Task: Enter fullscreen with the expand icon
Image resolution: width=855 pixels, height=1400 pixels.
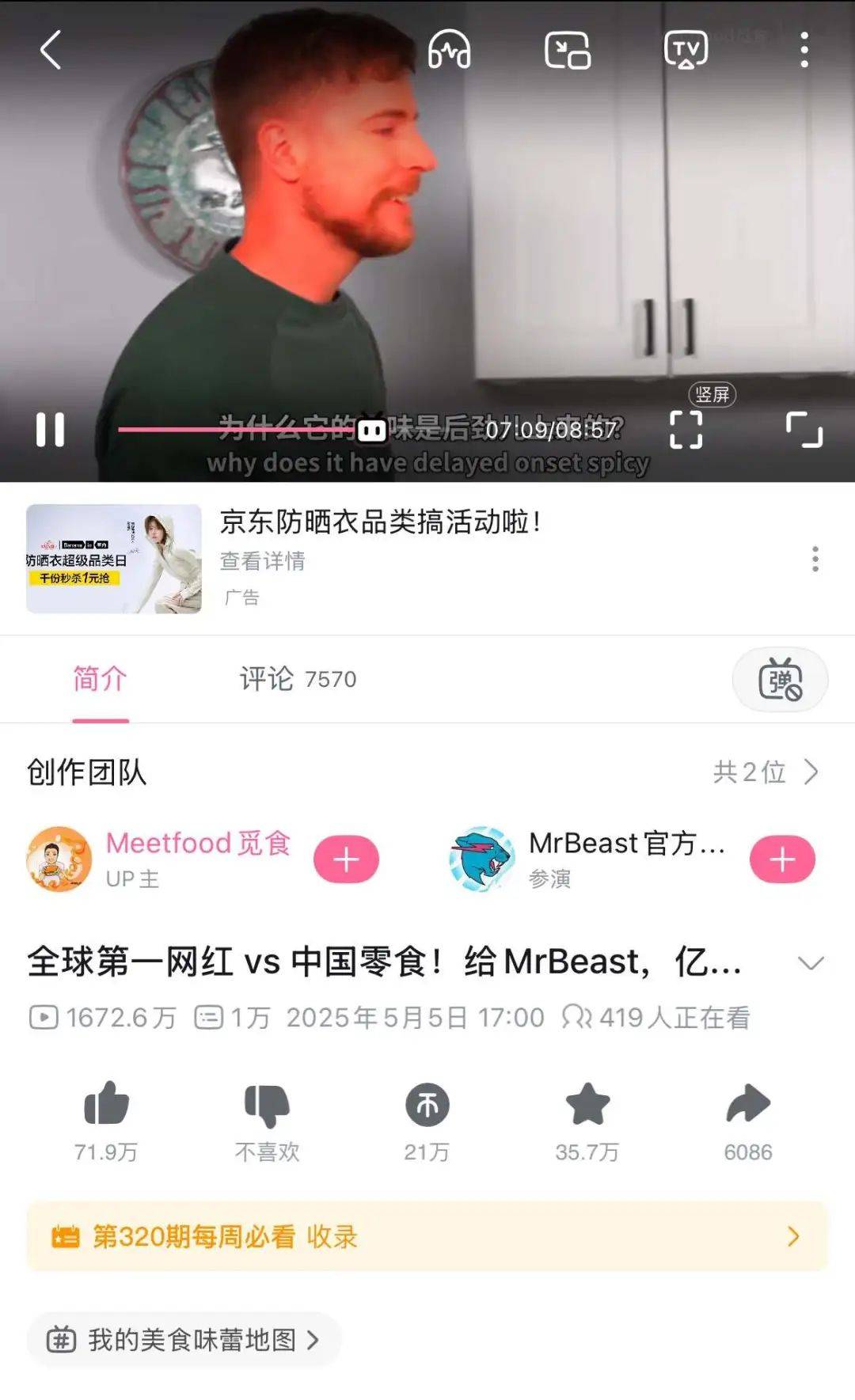Action: pyautogui.click(x=804, y=429)
